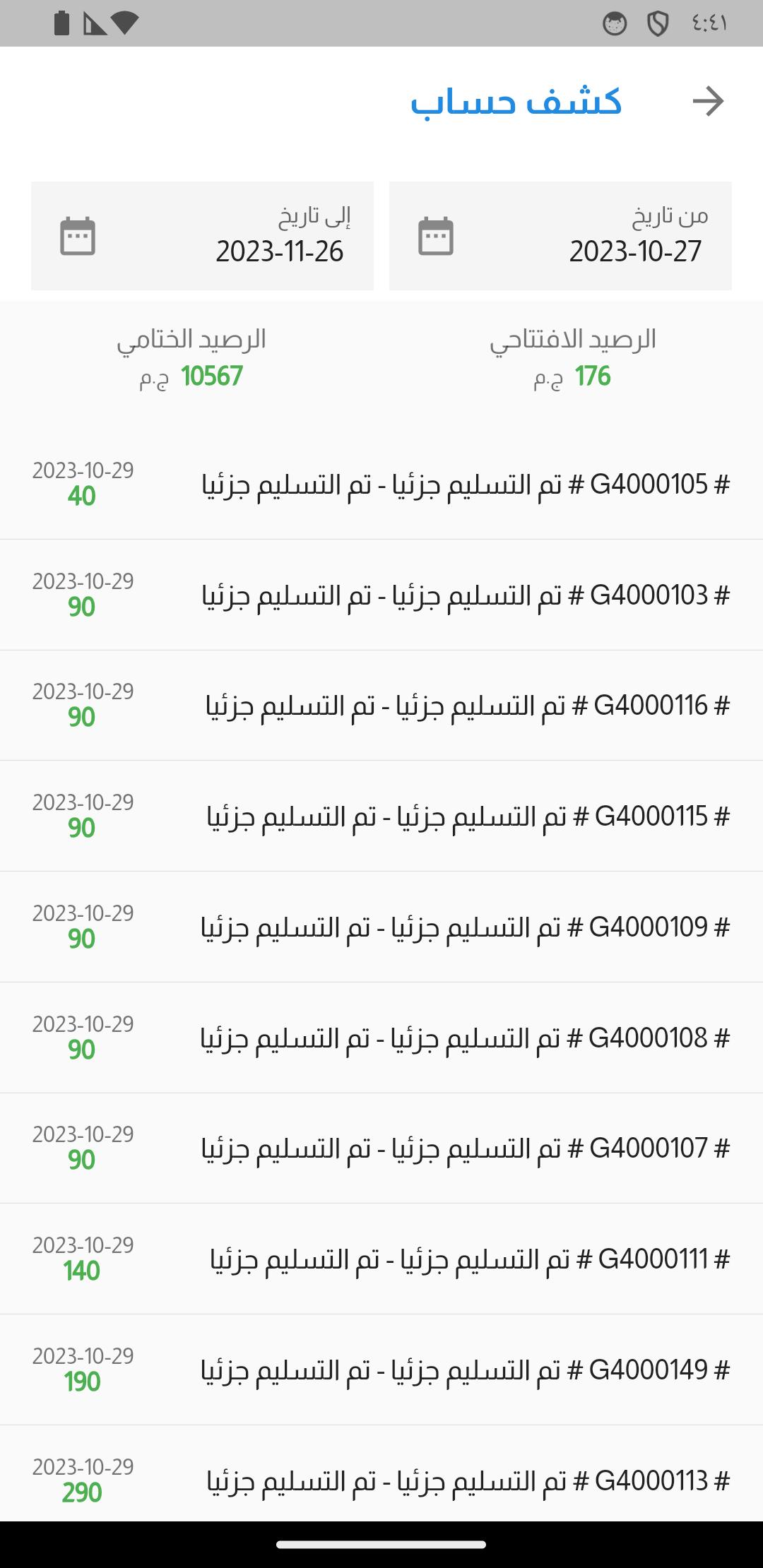This screenshot has height=1568, width=763.
Task: View details of transaction G4000115
Action: pos(381,816)
